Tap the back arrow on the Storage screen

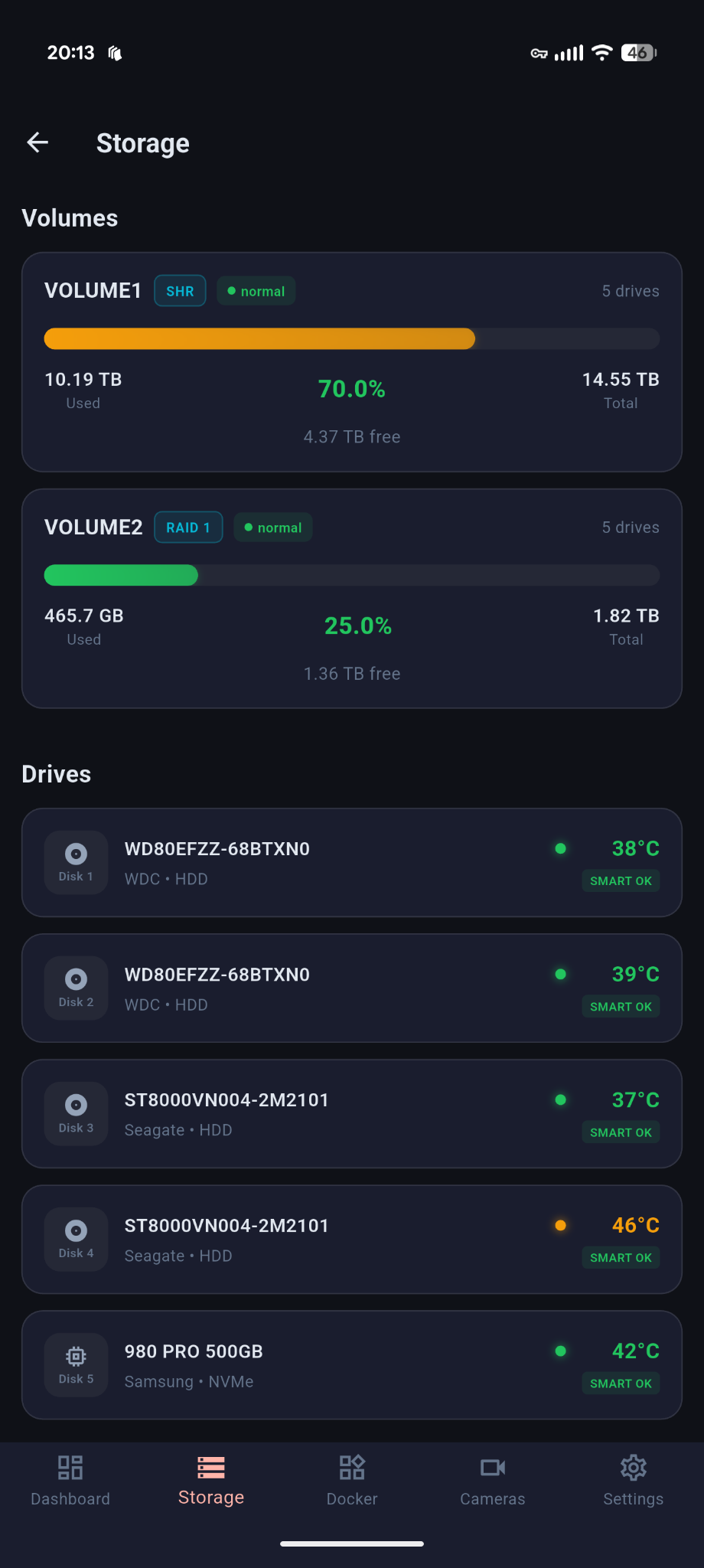tap(37, 142)
